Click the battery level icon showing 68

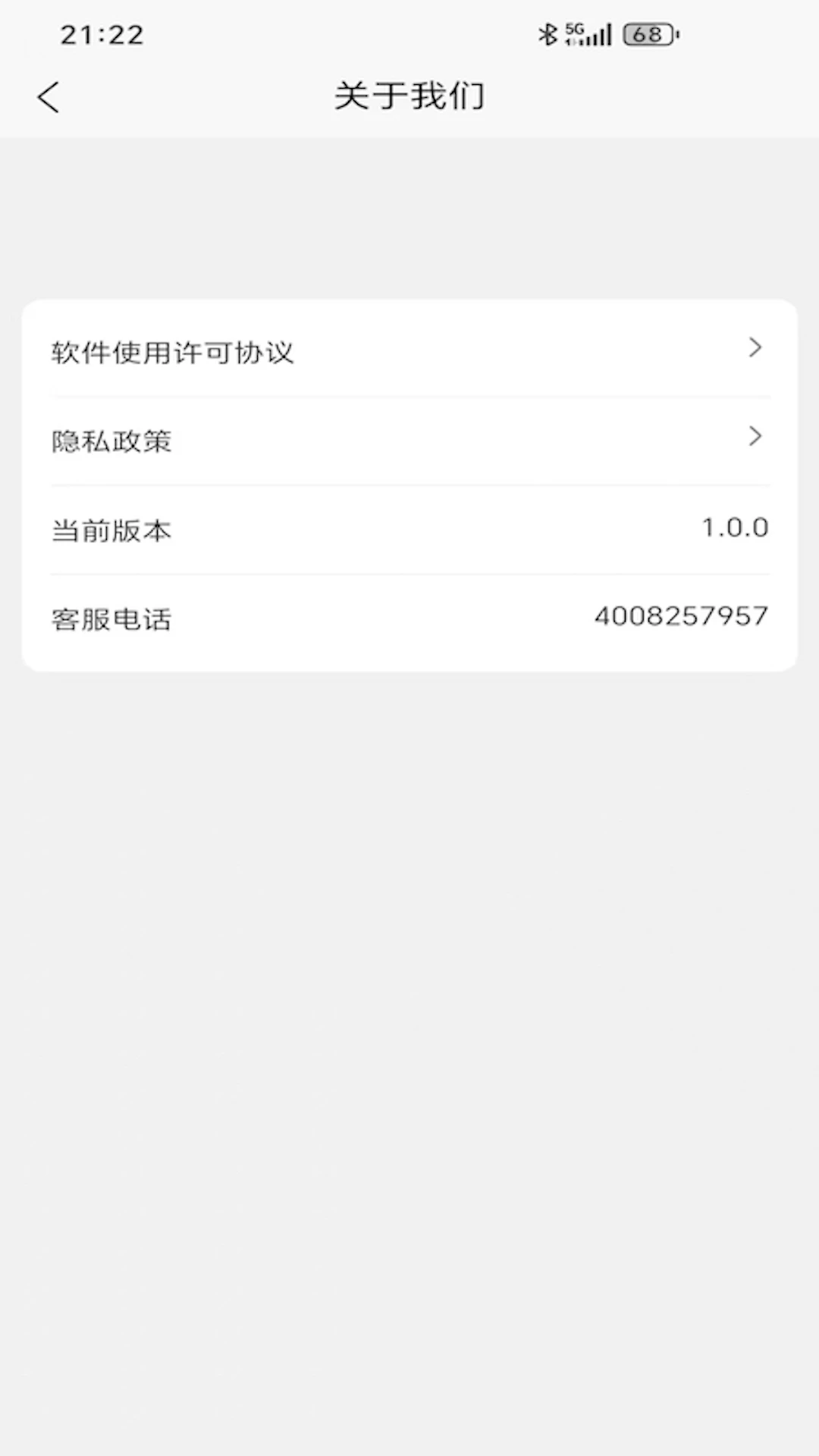tap(648, 35)
